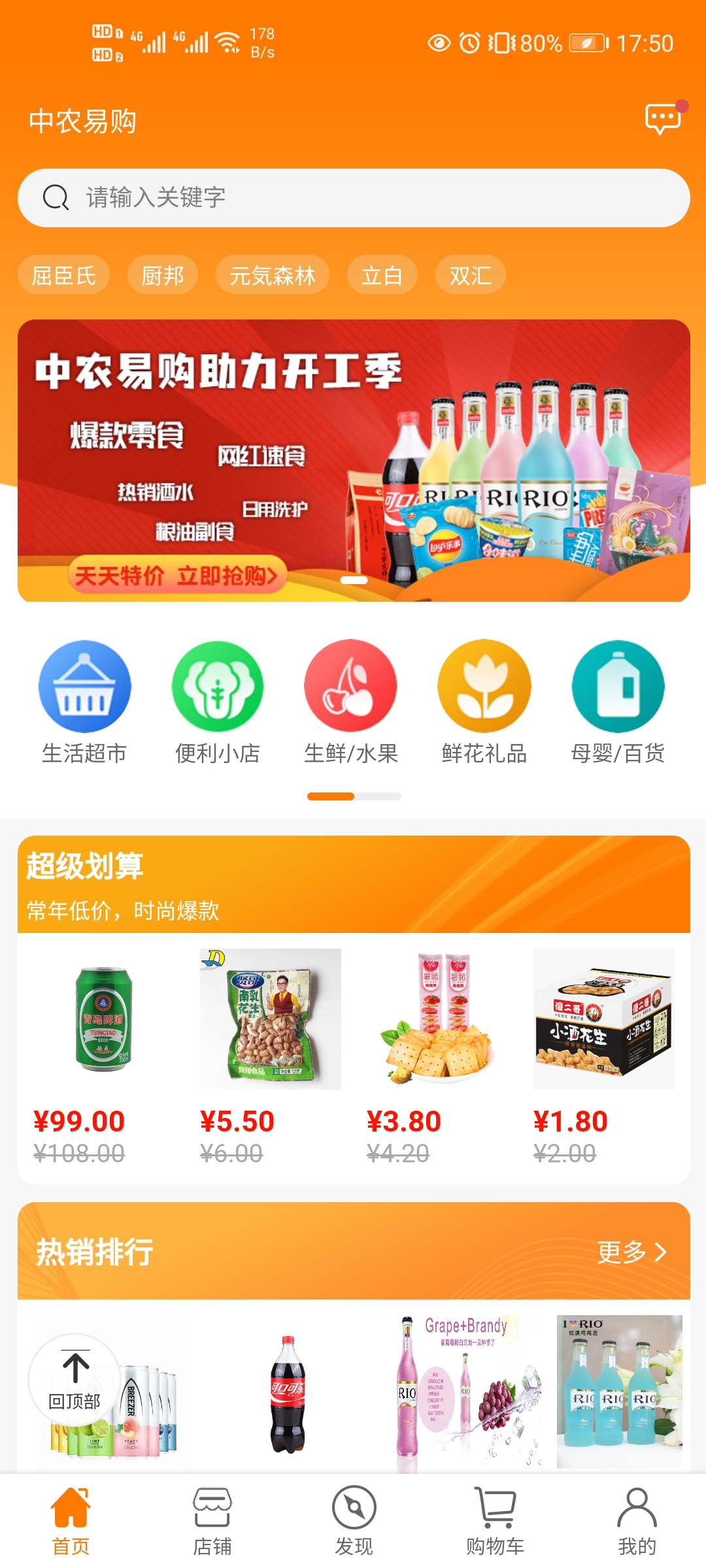Viewport: 706px width, 1568px height.
Task: Jump back using 回顶部 button
Action: 75,1380
